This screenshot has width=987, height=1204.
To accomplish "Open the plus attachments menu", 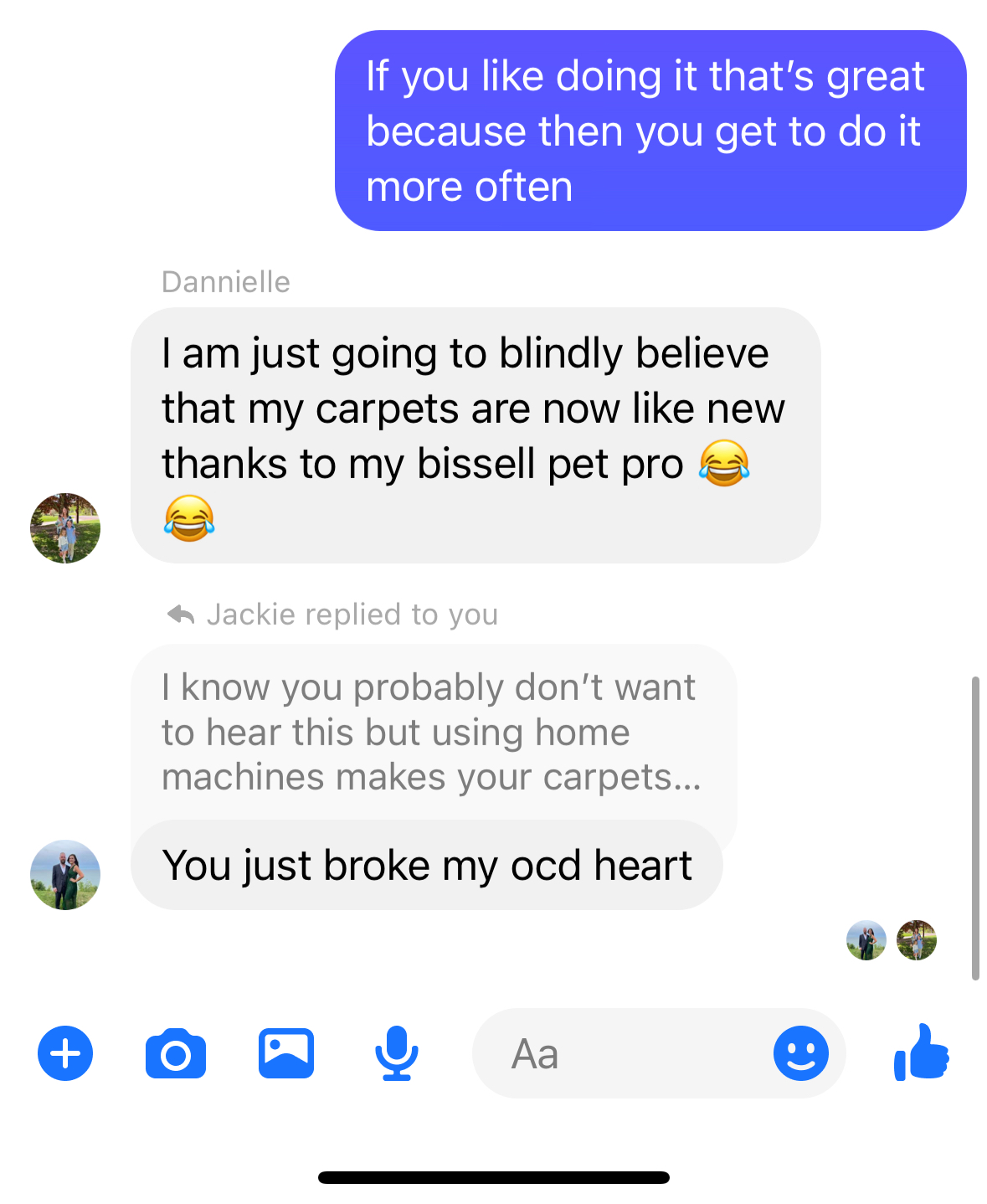I will 65,1052.
